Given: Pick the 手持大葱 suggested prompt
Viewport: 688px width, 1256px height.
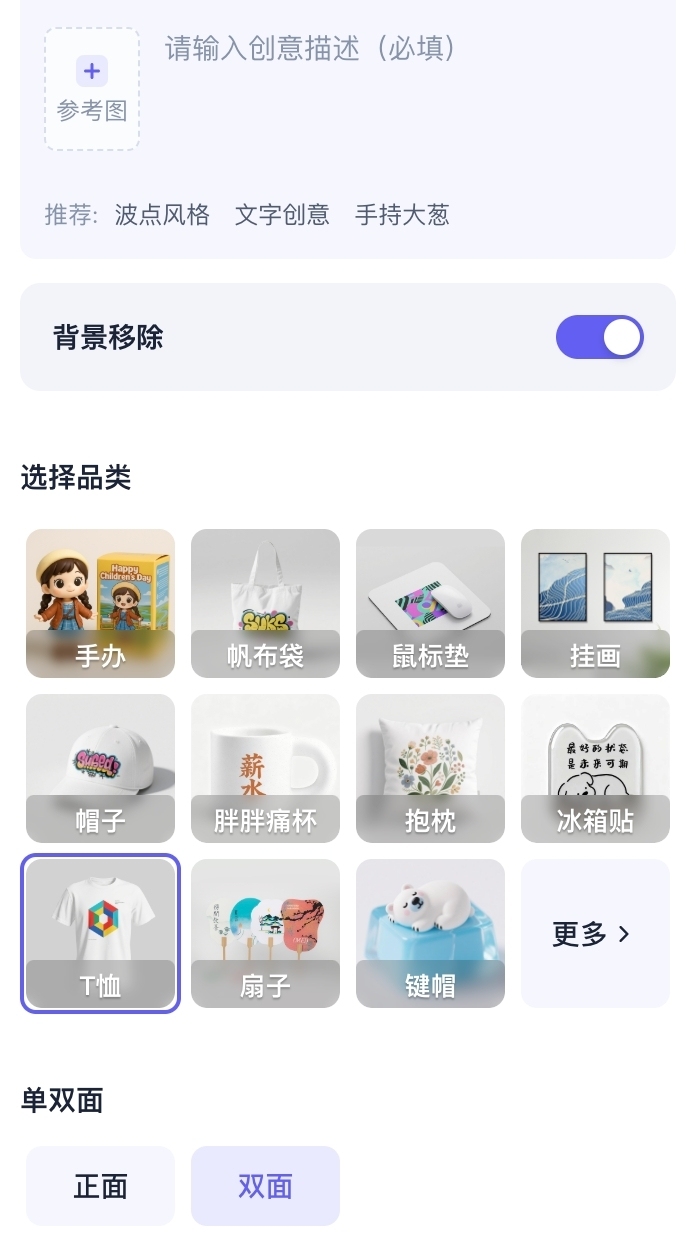Looking at the screenshot, I should tap(402, 215).
